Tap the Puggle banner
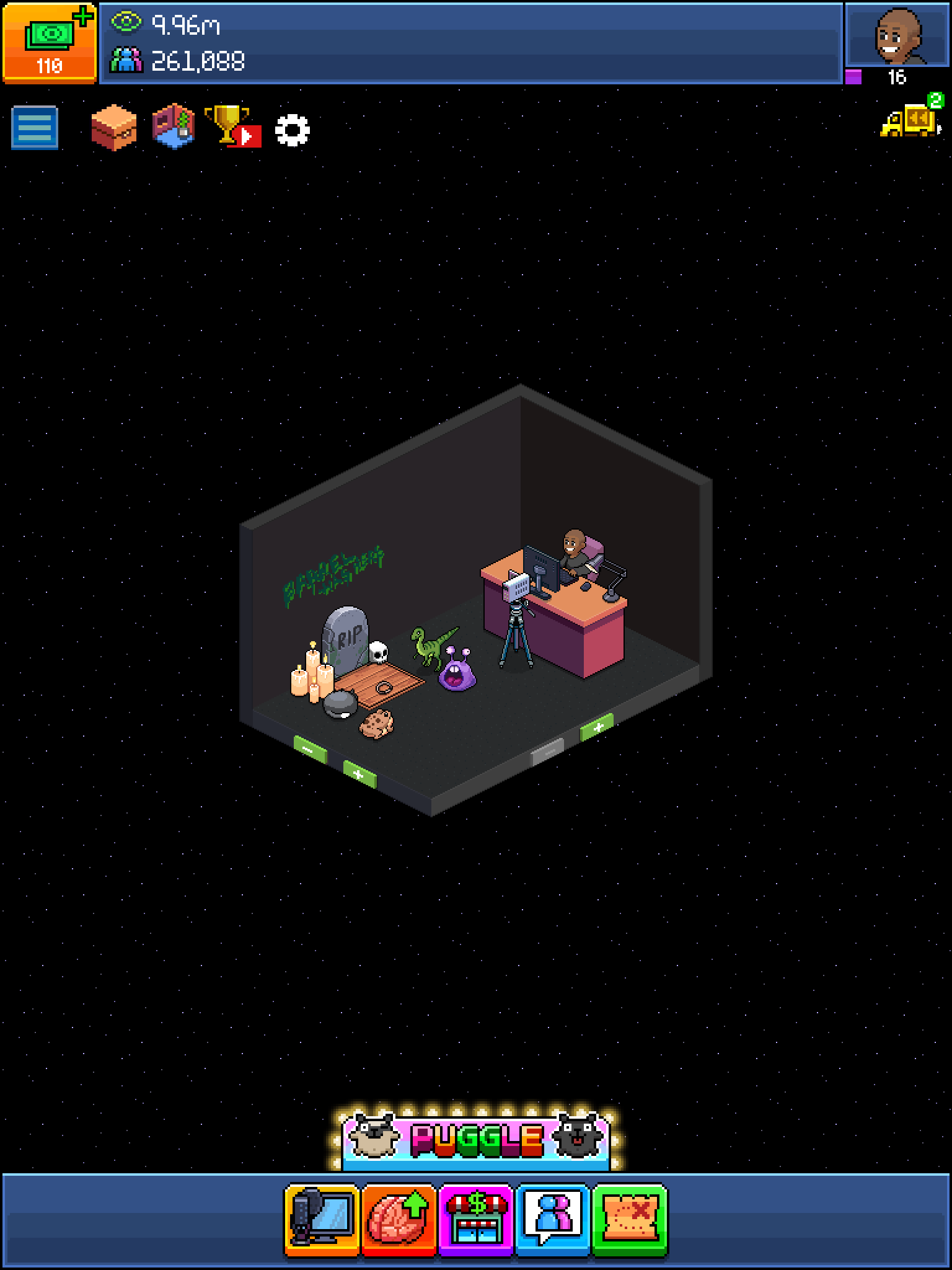952x1270 pixels. [476, 1138]
